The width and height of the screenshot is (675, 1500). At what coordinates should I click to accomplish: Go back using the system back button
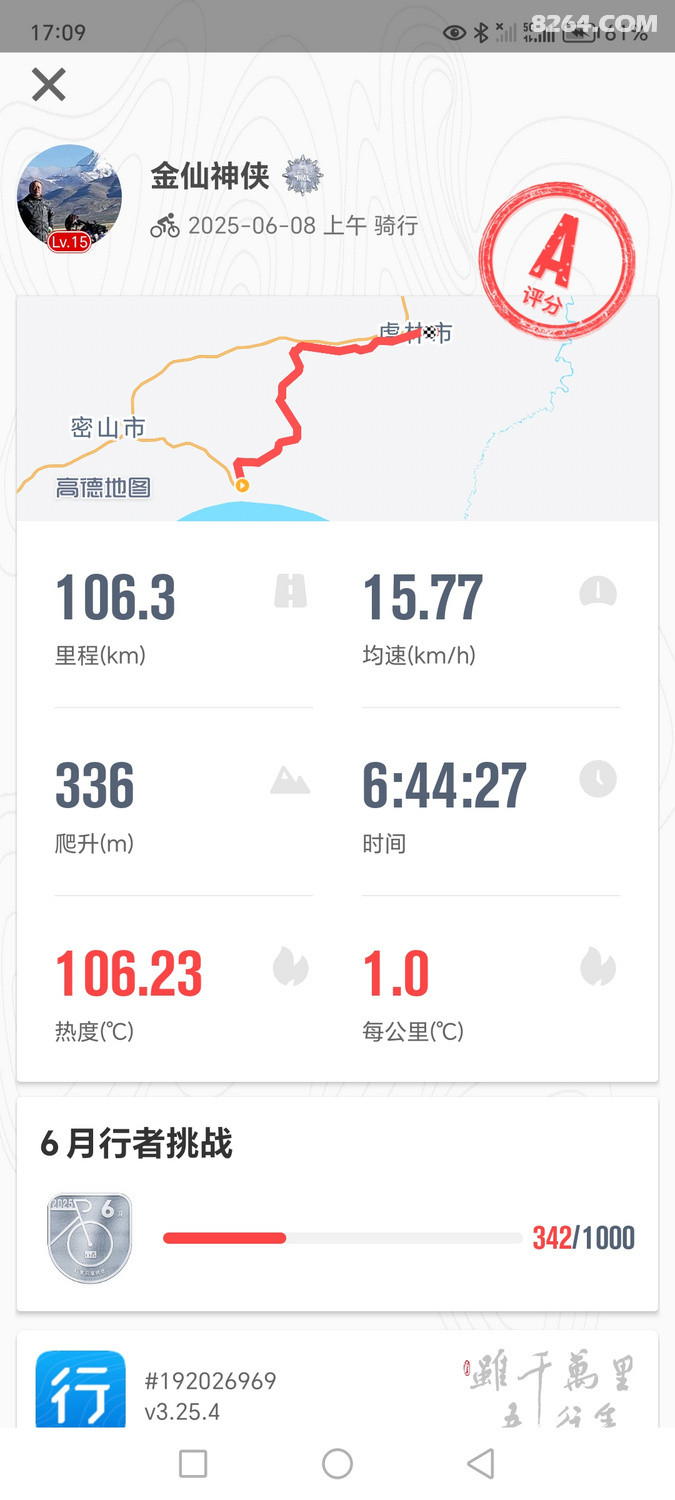[481, 1464]
